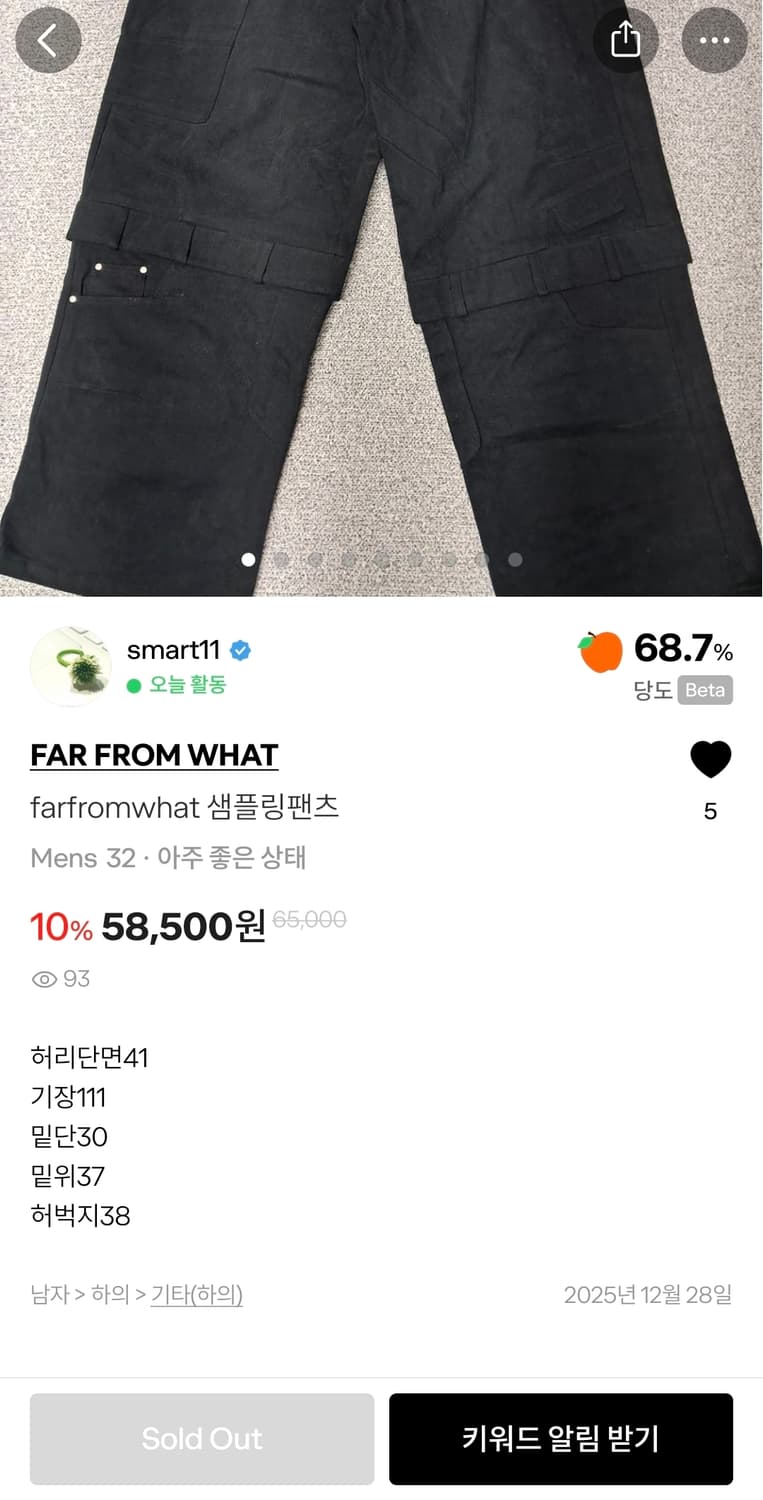Tap the active carousel dot indicator
This screenshot has width=763, height=1500.
click(247, 559)
